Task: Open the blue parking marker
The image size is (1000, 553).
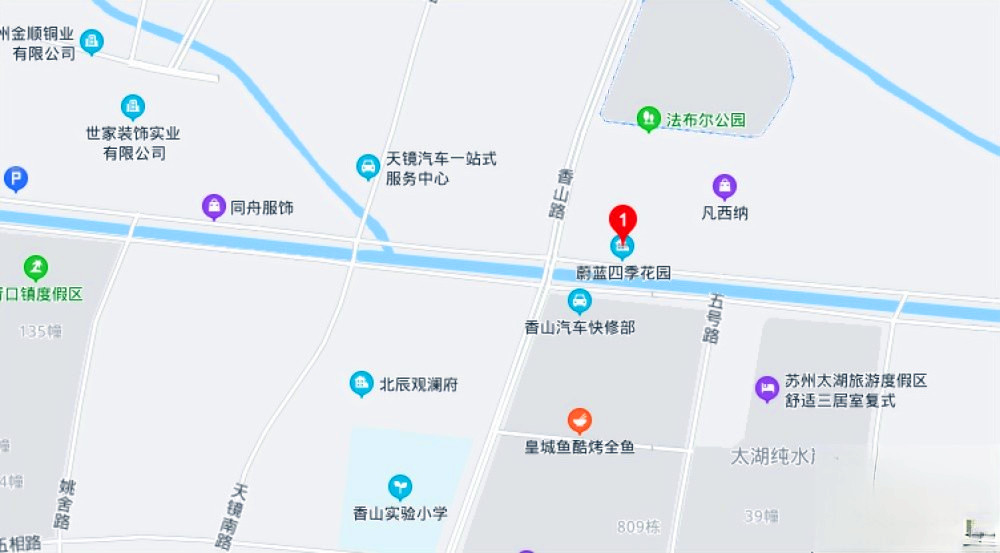Action: tap(15, 180)
